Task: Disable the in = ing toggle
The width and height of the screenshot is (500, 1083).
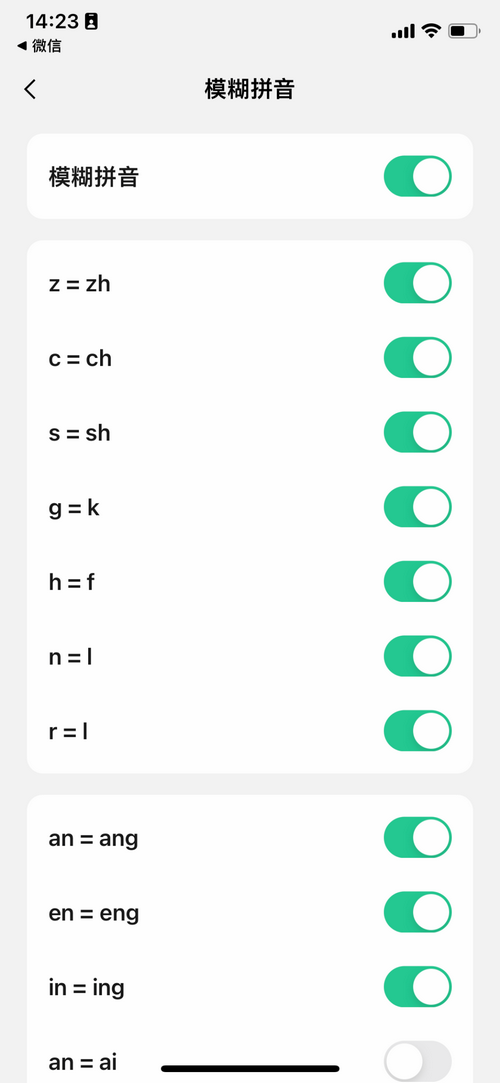Action: pos(418,986)
